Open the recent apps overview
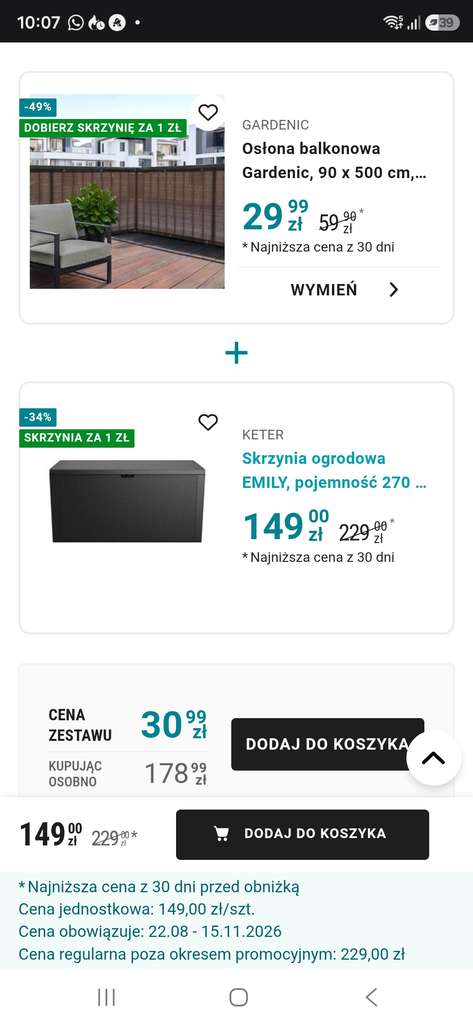473x1024 pixels. [106, 997]
